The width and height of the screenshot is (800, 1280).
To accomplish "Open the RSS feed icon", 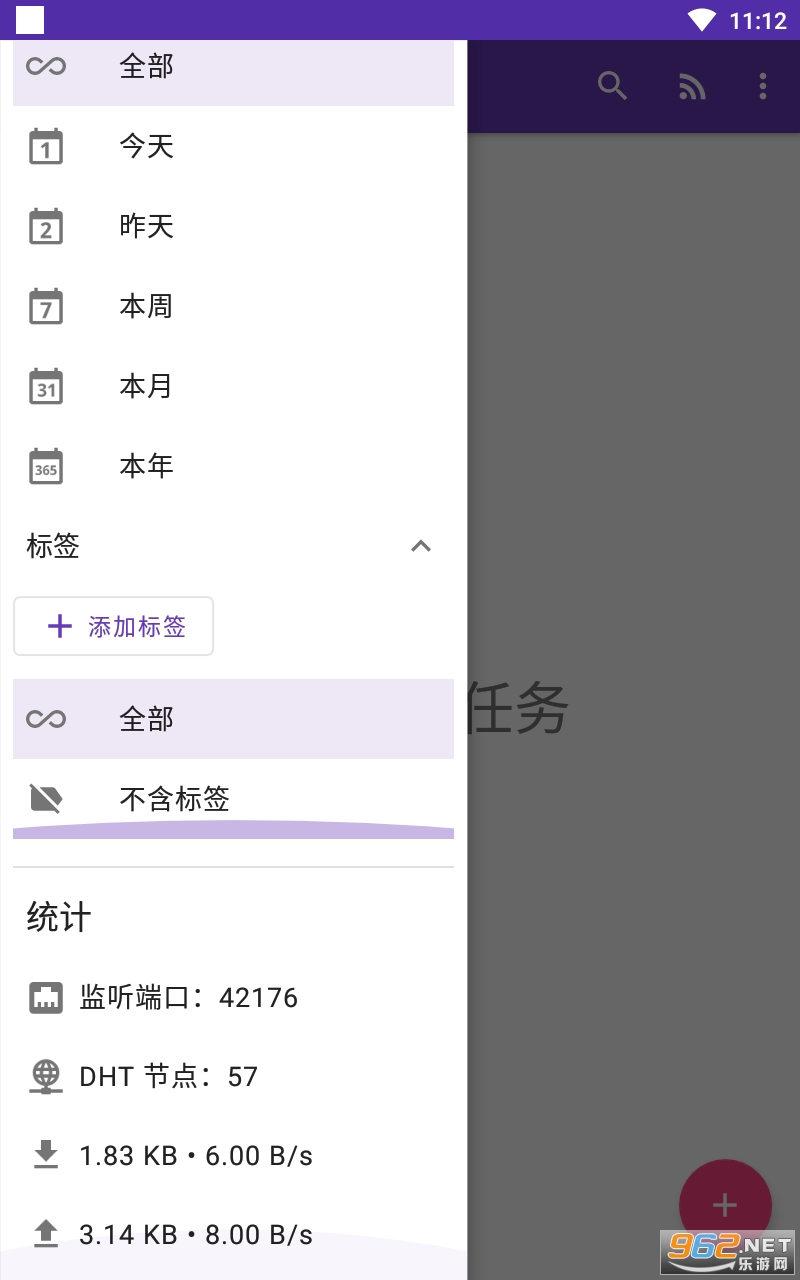I will 692,87.
